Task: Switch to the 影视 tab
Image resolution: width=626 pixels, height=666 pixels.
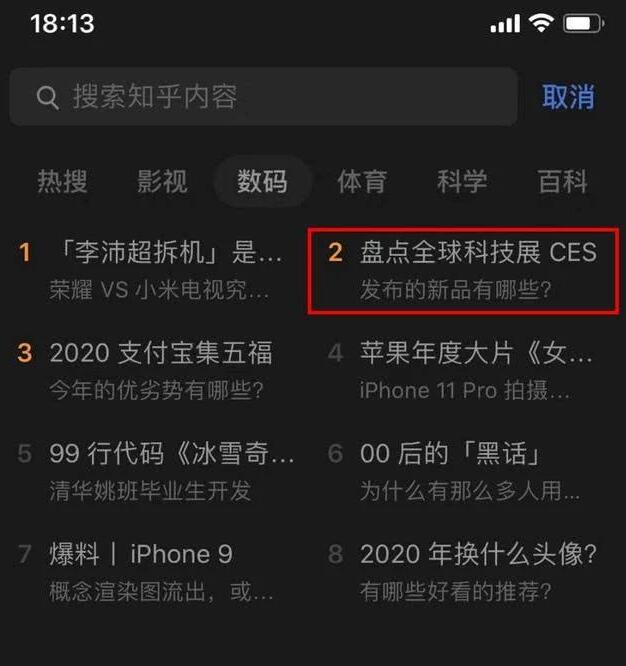Action: [x=162, y=181]
